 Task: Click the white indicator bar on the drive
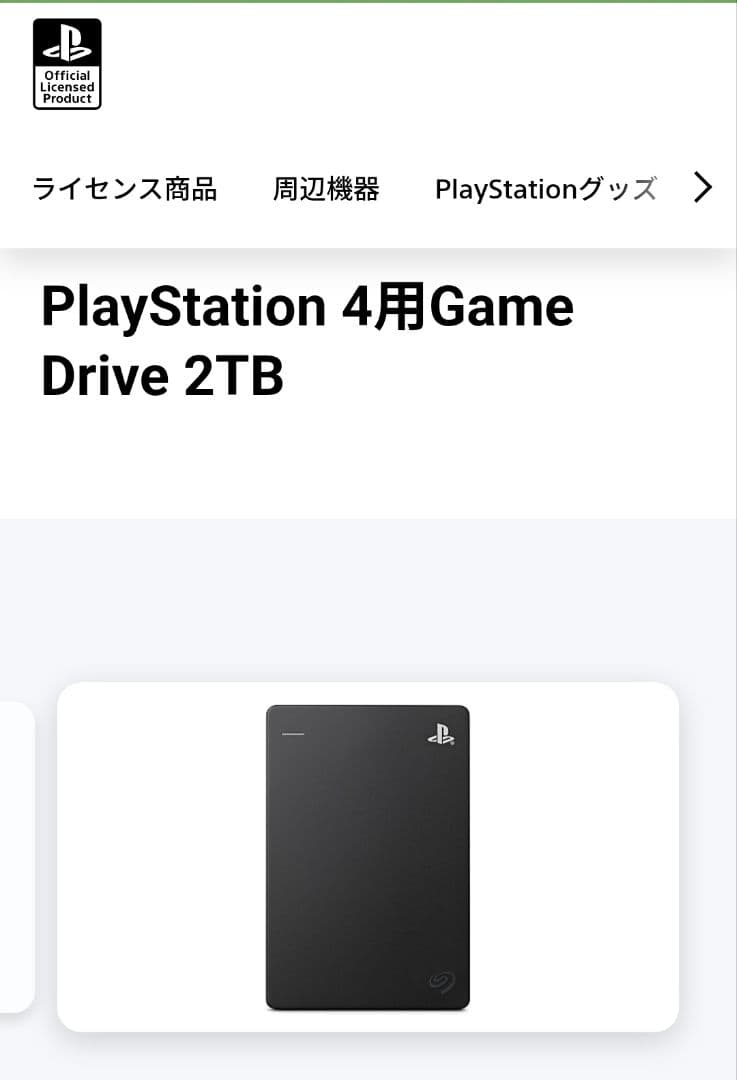coord(292,733)
